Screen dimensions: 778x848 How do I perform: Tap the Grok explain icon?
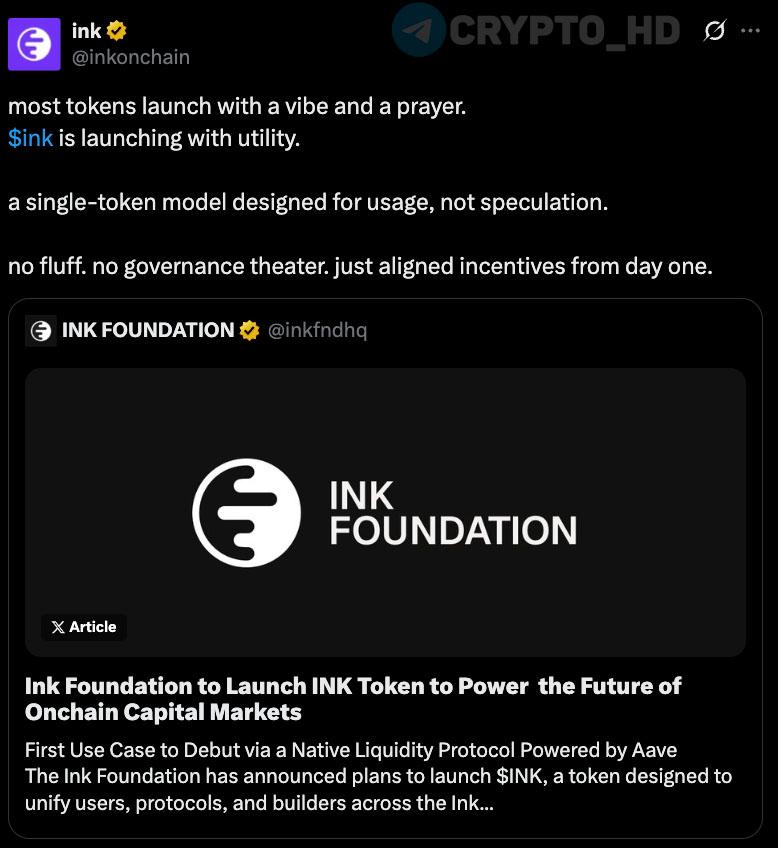point(714,31)
